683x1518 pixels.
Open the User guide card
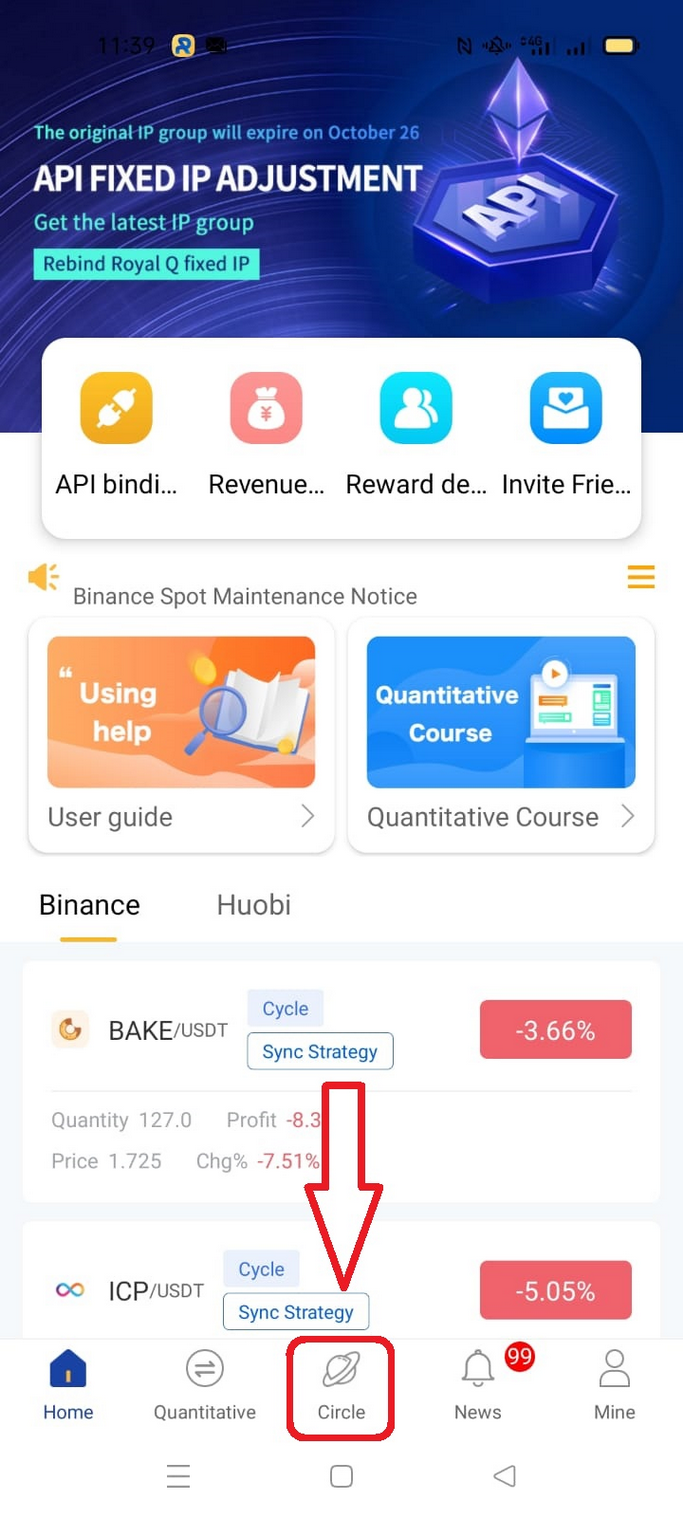tap(181, 735)
